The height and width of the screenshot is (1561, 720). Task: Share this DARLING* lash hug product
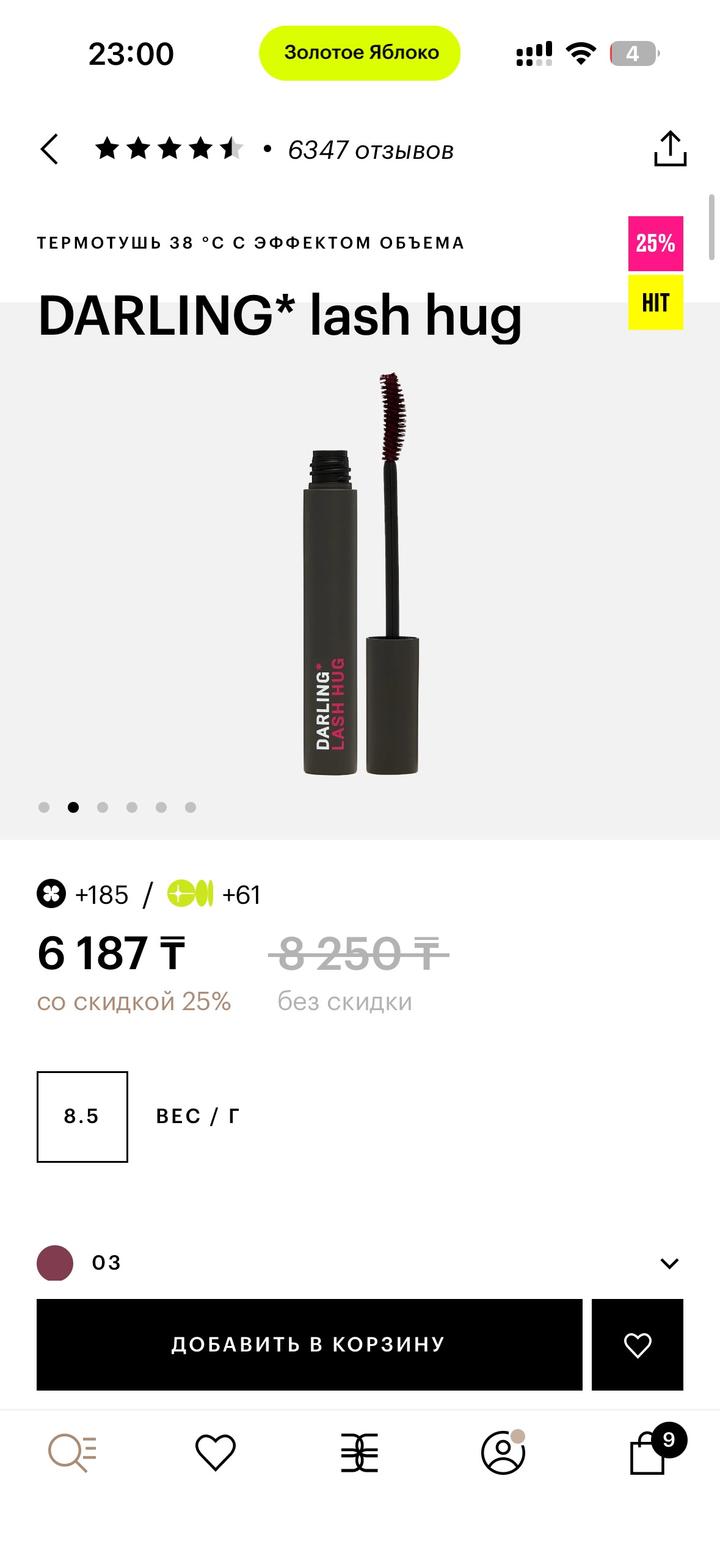point(670,149)
